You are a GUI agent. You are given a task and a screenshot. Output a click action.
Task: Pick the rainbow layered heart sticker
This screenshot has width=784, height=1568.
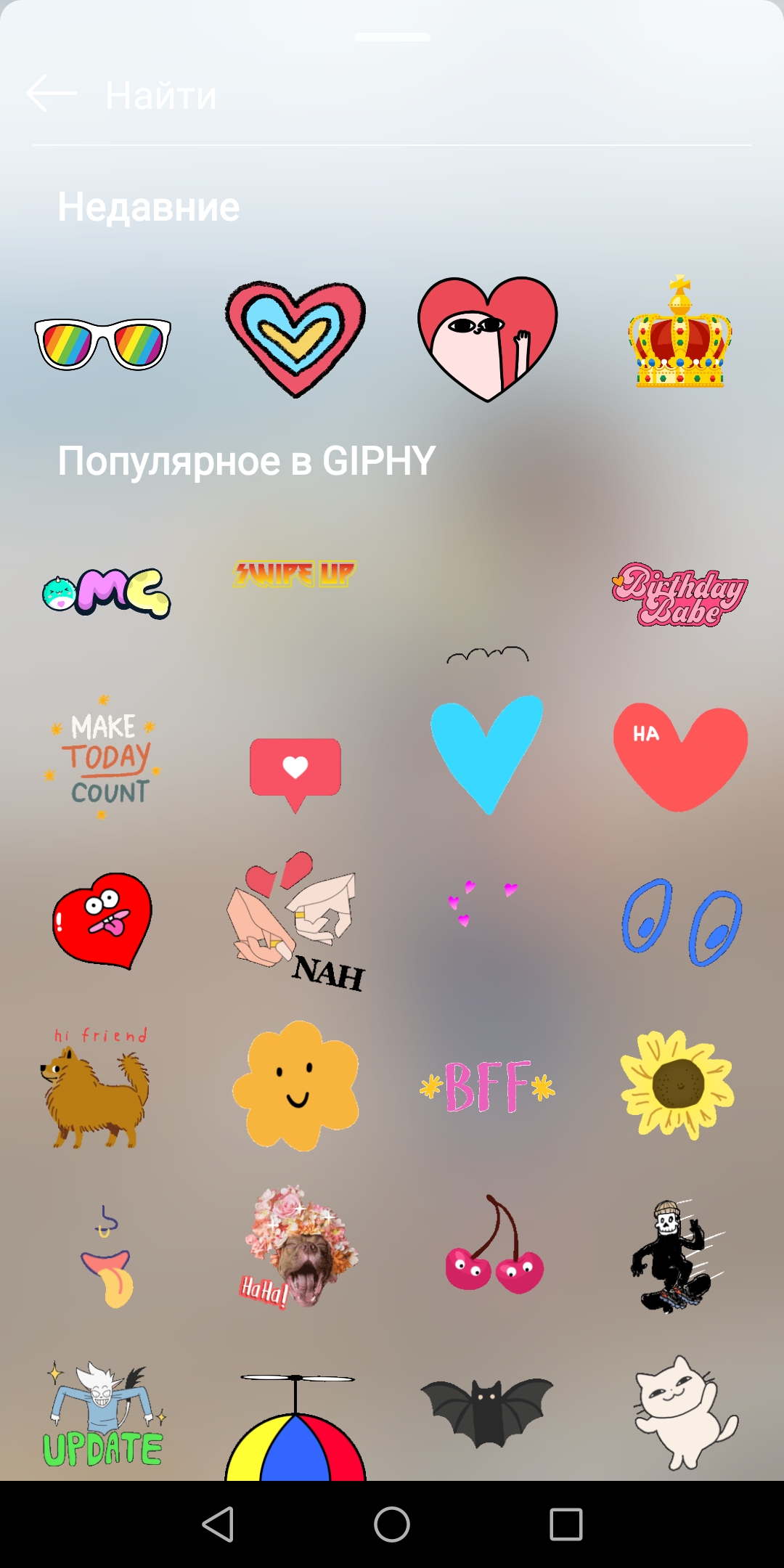pos(295,338)
